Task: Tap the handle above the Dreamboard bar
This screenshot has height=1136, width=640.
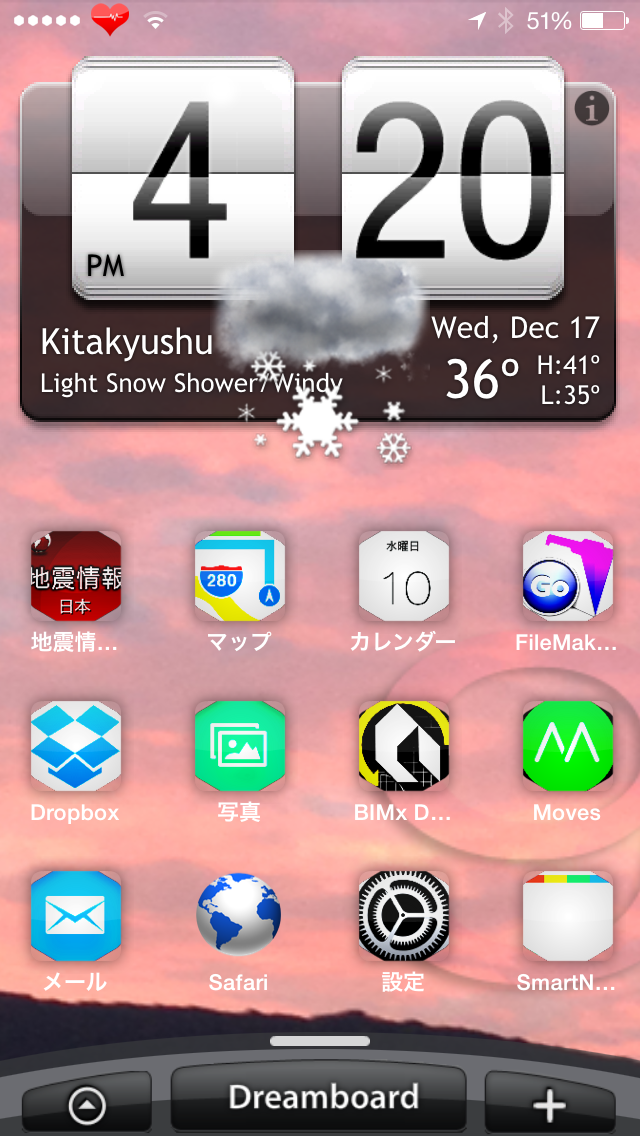Action: click(320, 1040)
